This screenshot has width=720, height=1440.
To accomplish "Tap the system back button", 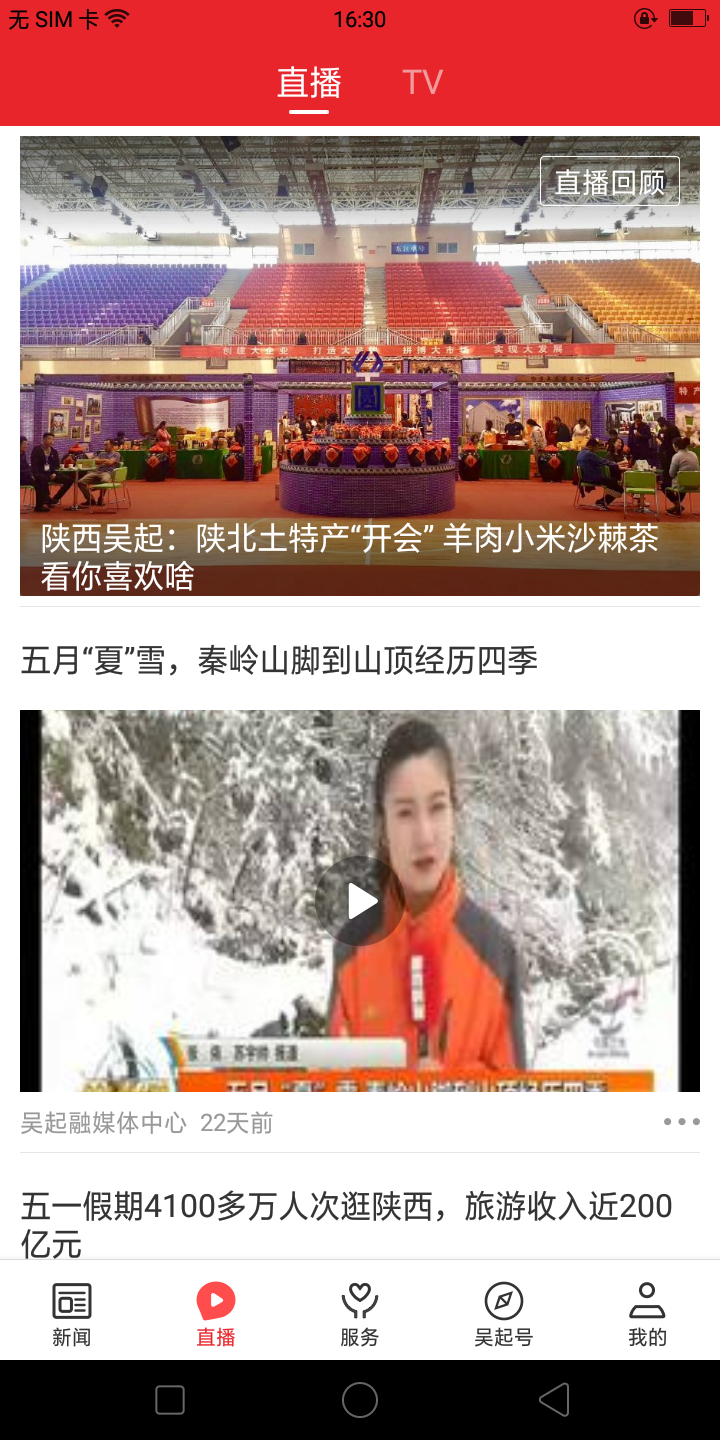I will [553, 1400].
